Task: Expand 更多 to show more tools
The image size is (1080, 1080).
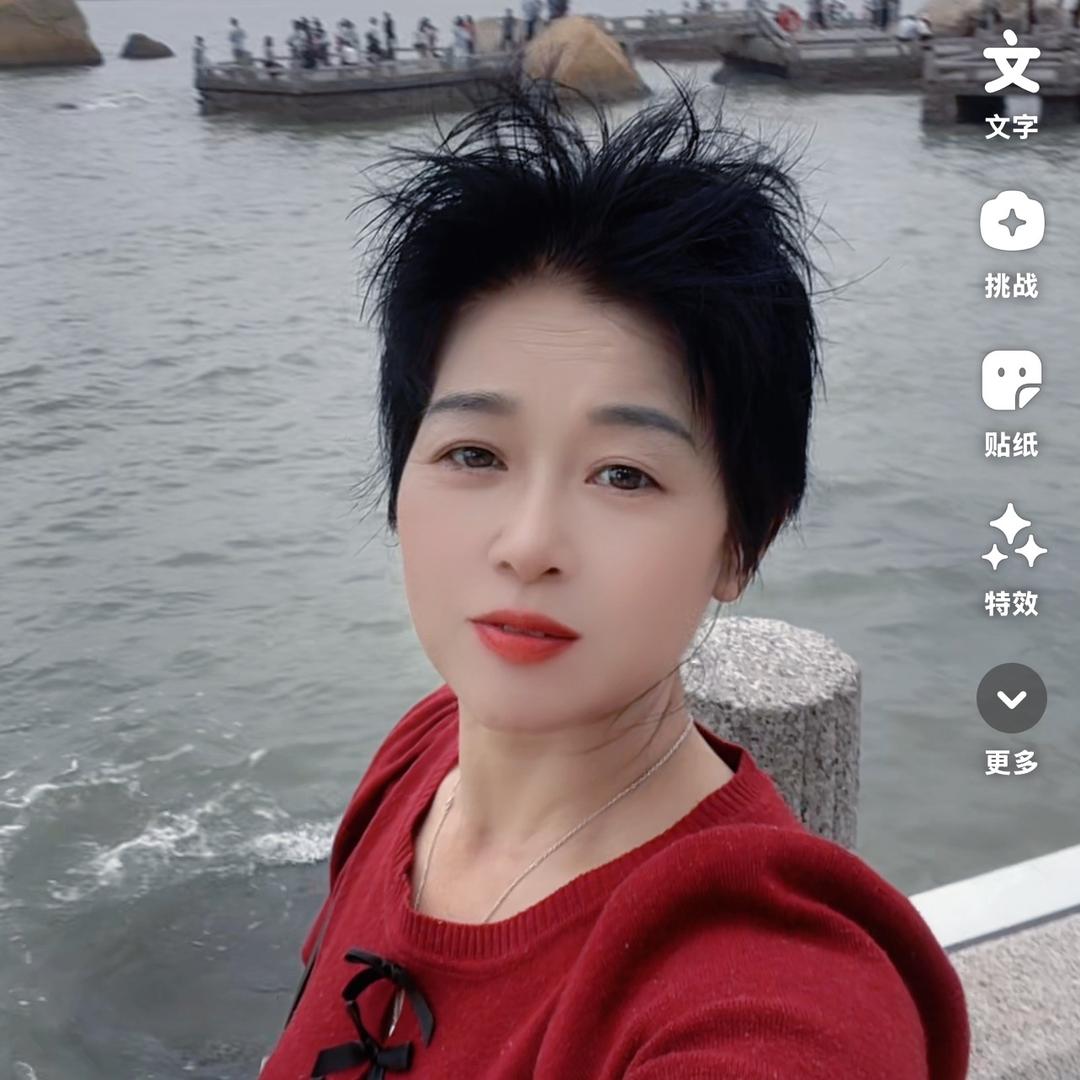Action: 1011,698
